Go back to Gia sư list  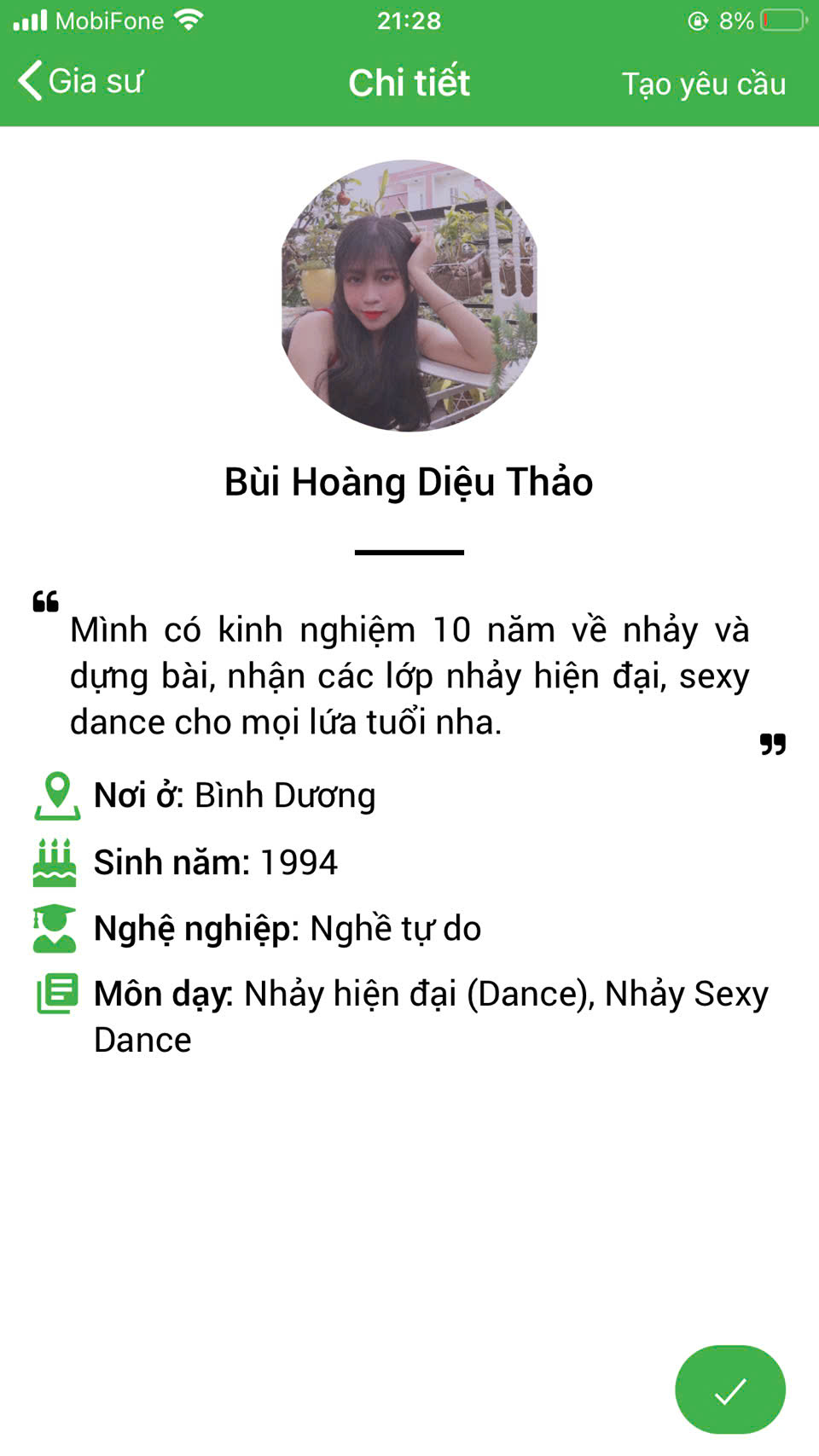pyautogui.click(x=80, y=82)
